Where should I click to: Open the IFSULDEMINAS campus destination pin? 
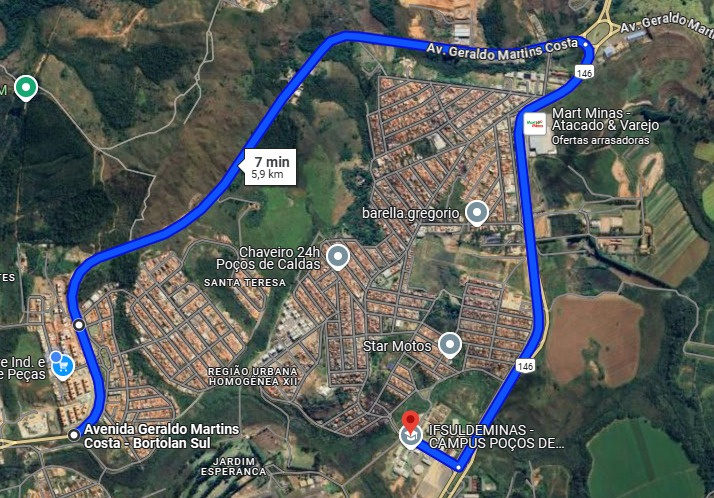coord(410,426)
